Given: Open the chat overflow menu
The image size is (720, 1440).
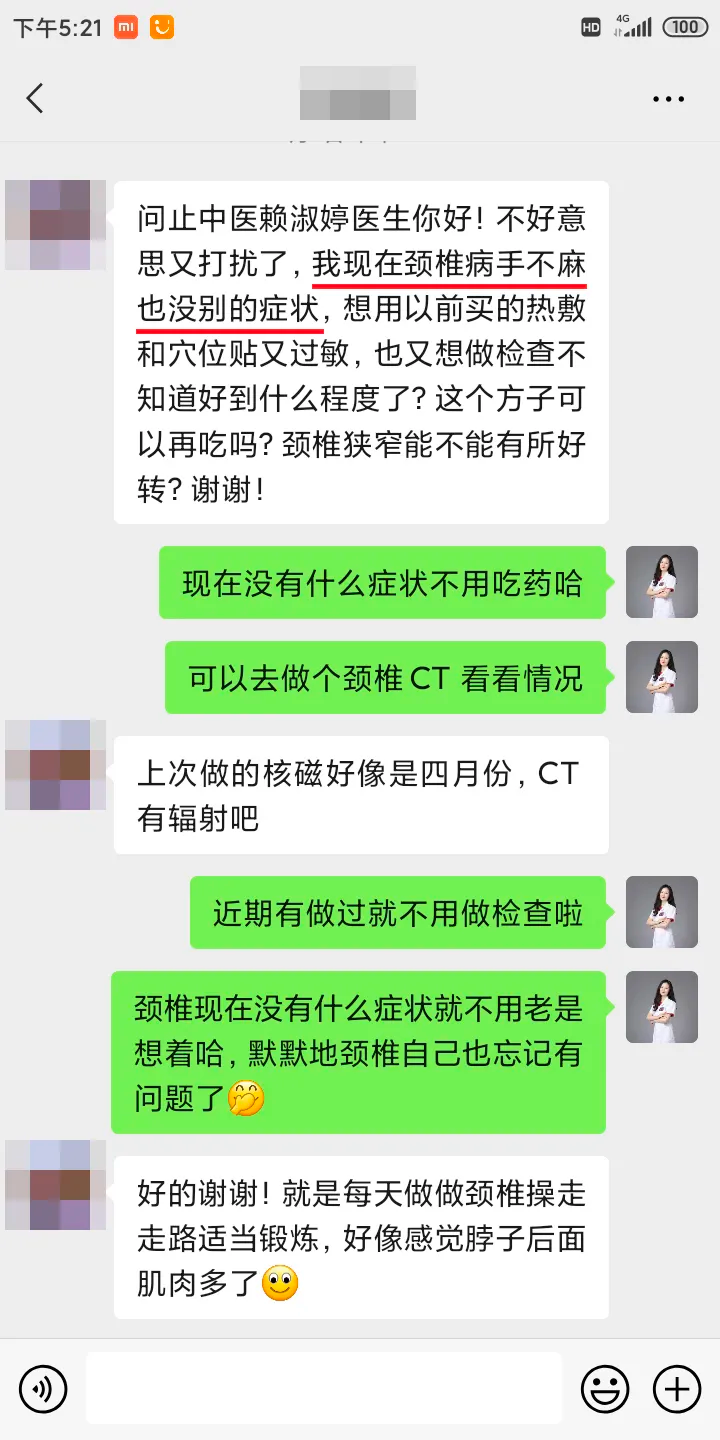Looking at the screenshot, I should coord(668,98).
